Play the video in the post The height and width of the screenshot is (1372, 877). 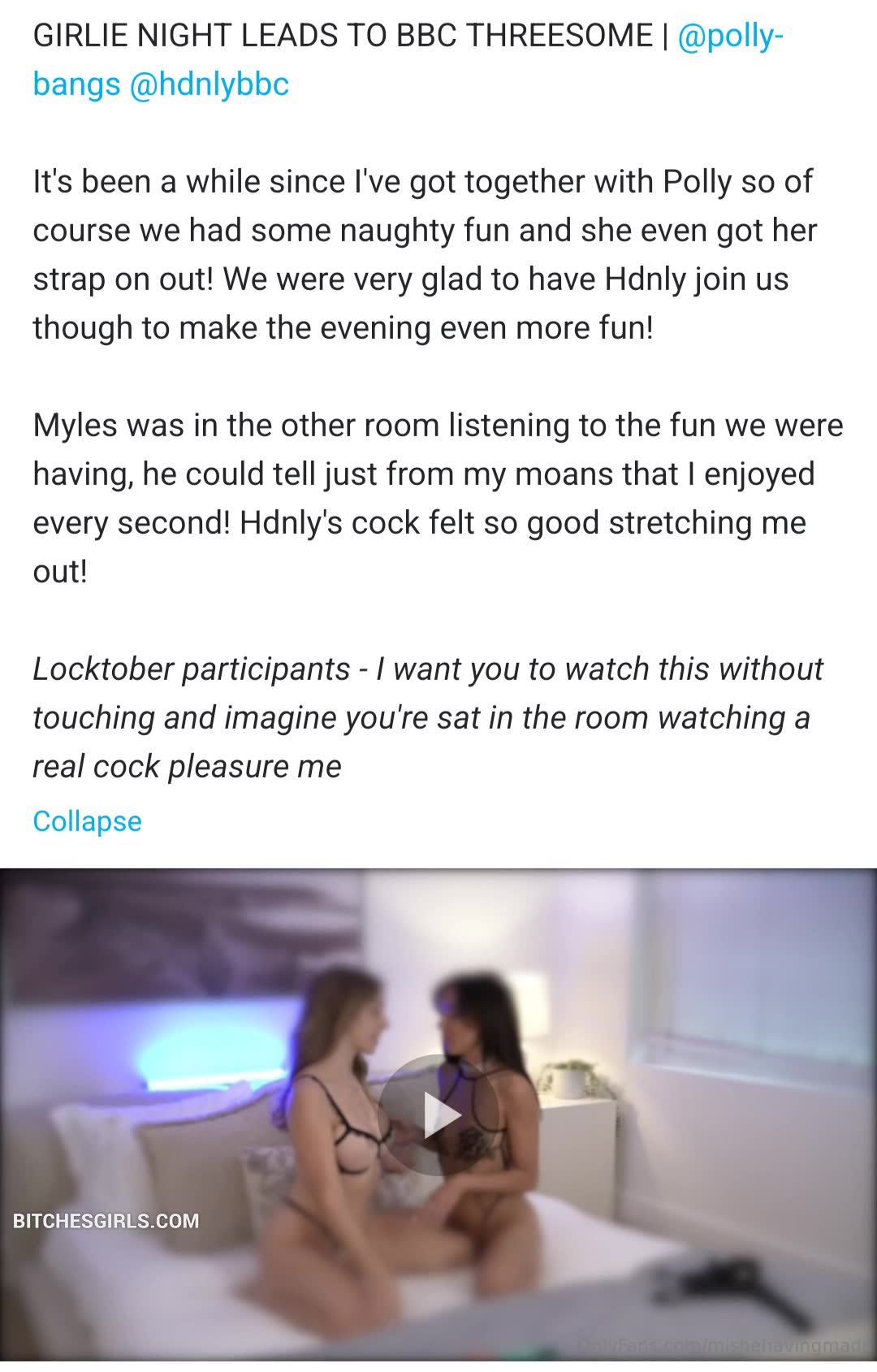[438, 1114]
